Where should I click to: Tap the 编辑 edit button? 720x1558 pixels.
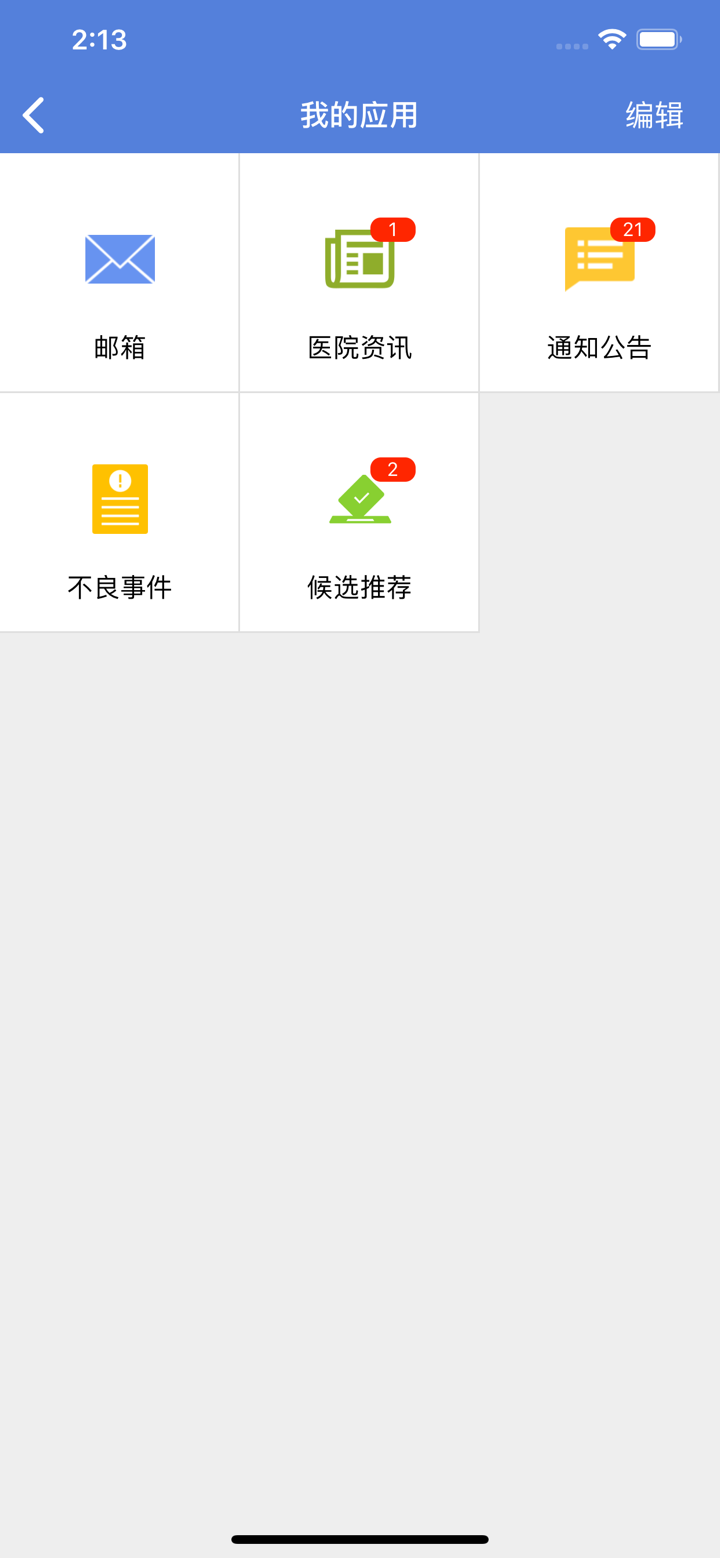coord(655,115)
